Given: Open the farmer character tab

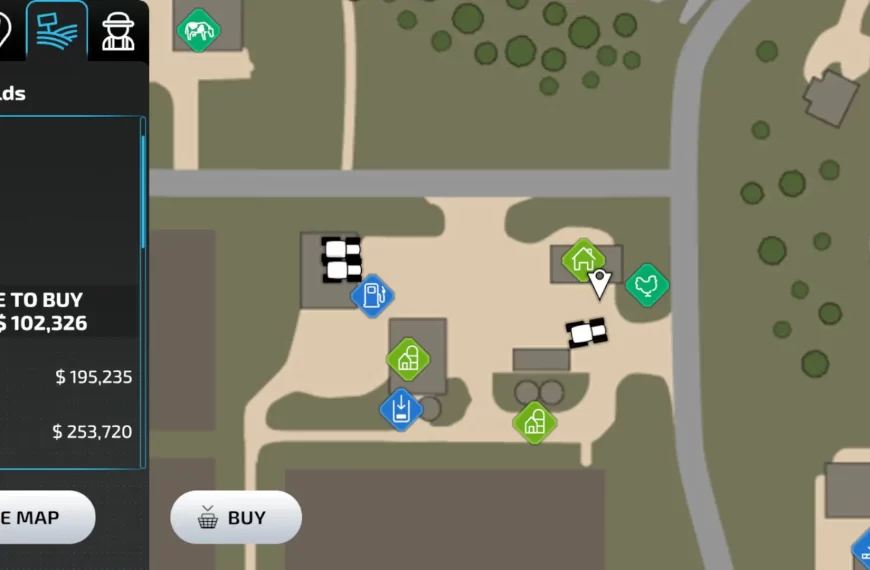Looking at the screenshot, I should point(118,32).
